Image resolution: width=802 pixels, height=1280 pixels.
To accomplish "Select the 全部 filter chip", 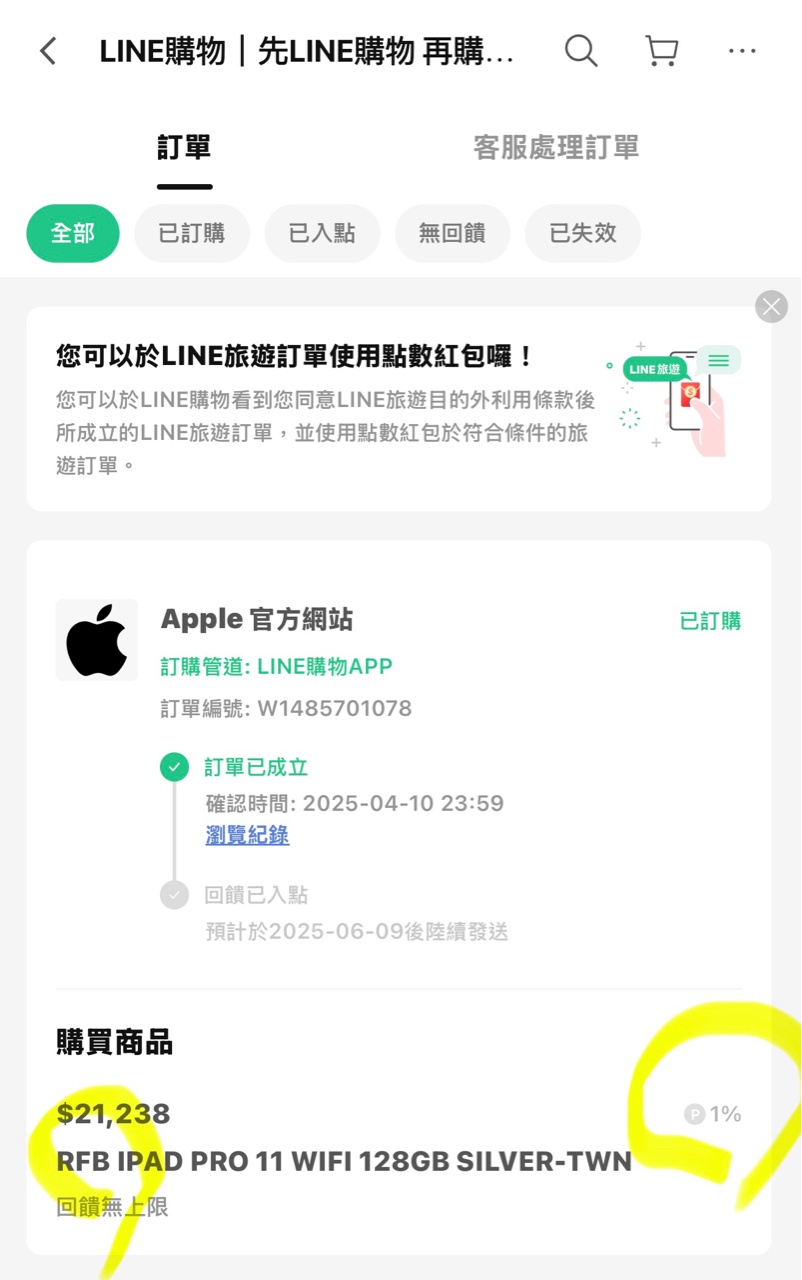I will pos(73,233).
